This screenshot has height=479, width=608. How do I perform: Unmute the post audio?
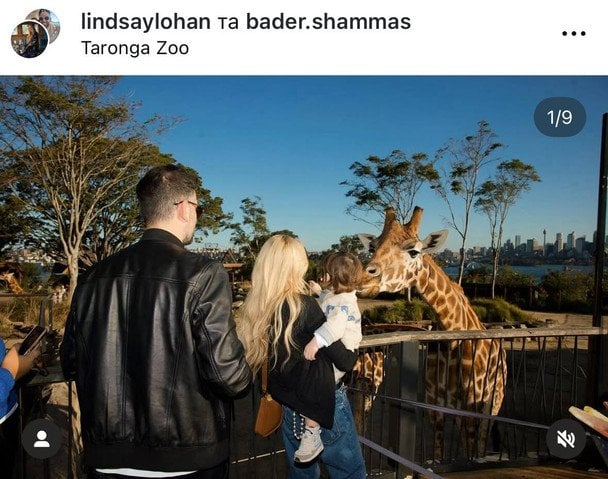(x=566, y=438)
